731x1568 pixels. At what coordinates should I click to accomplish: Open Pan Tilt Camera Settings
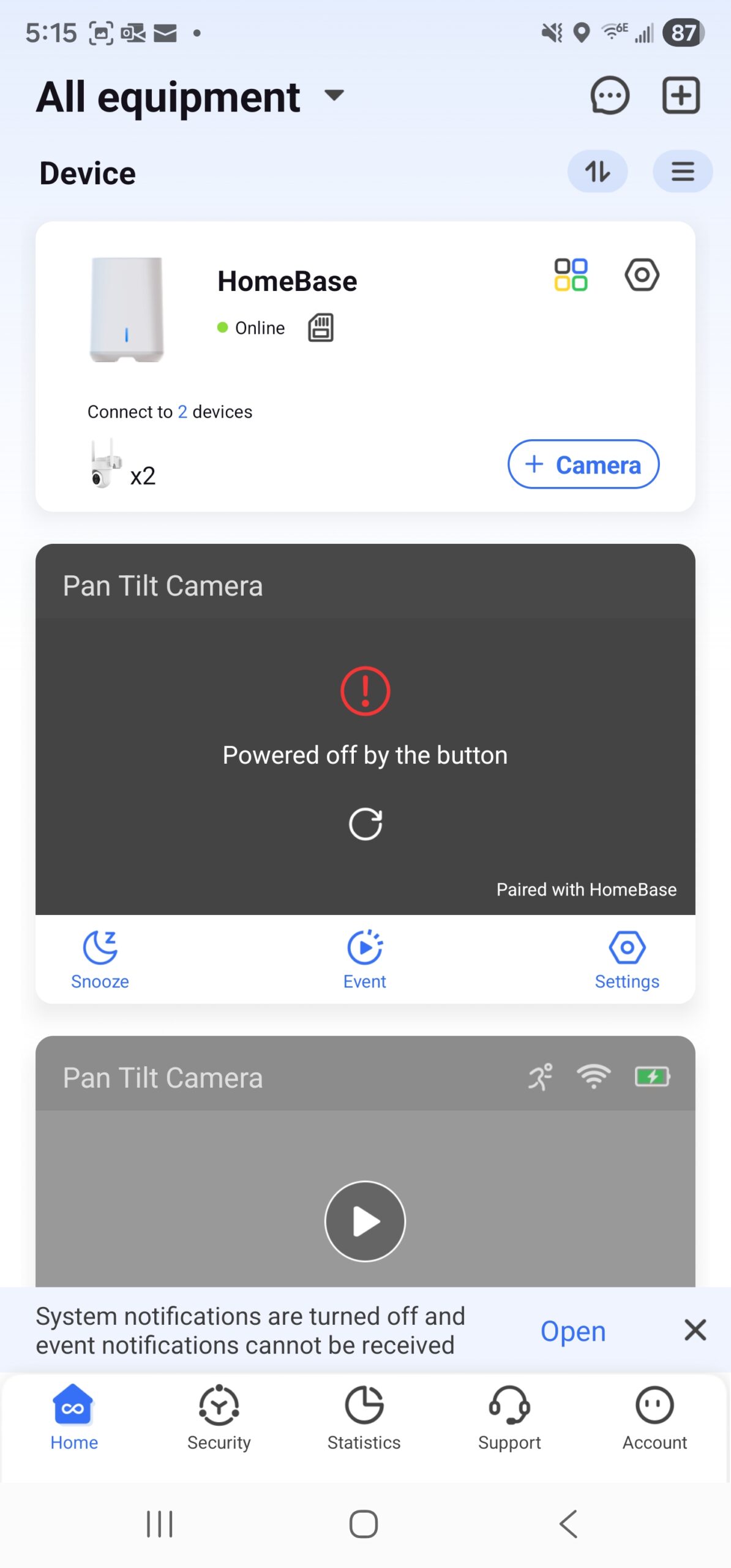pos(627,960)
